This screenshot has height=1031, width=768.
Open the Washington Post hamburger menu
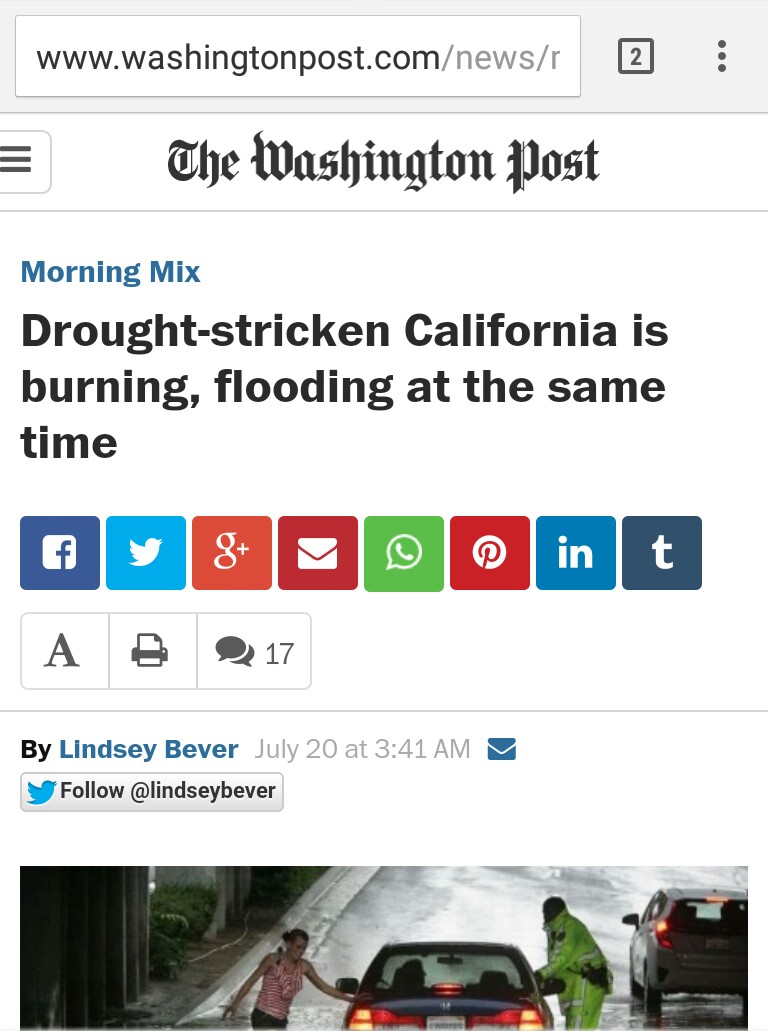pyautogui.click(x=20, y=160)
